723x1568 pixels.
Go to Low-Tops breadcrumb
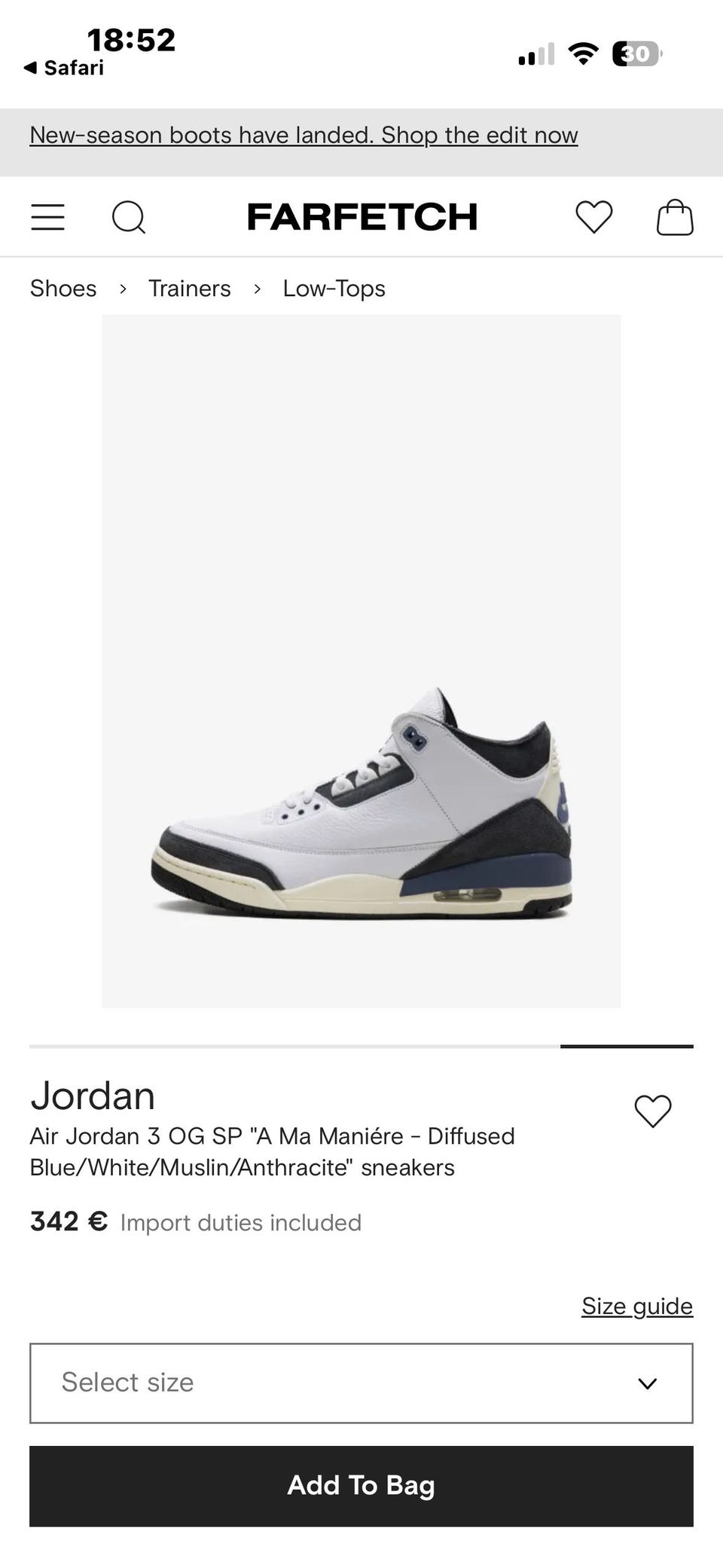334,289
